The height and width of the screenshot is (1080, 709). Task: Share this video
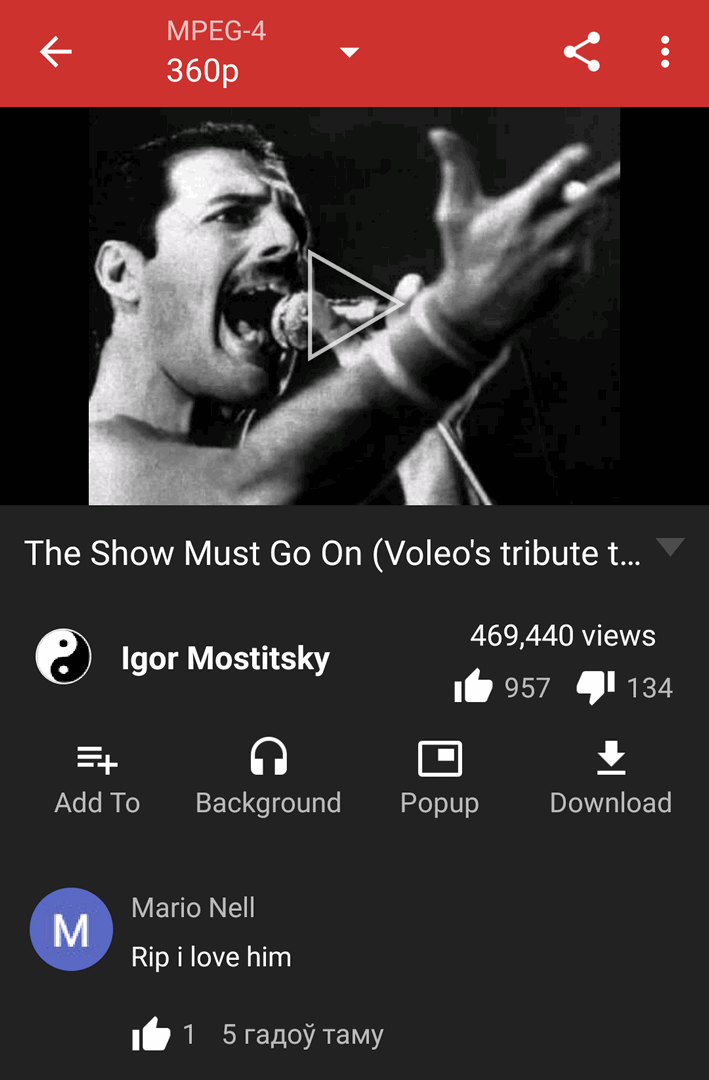click(x=581, y=53)
